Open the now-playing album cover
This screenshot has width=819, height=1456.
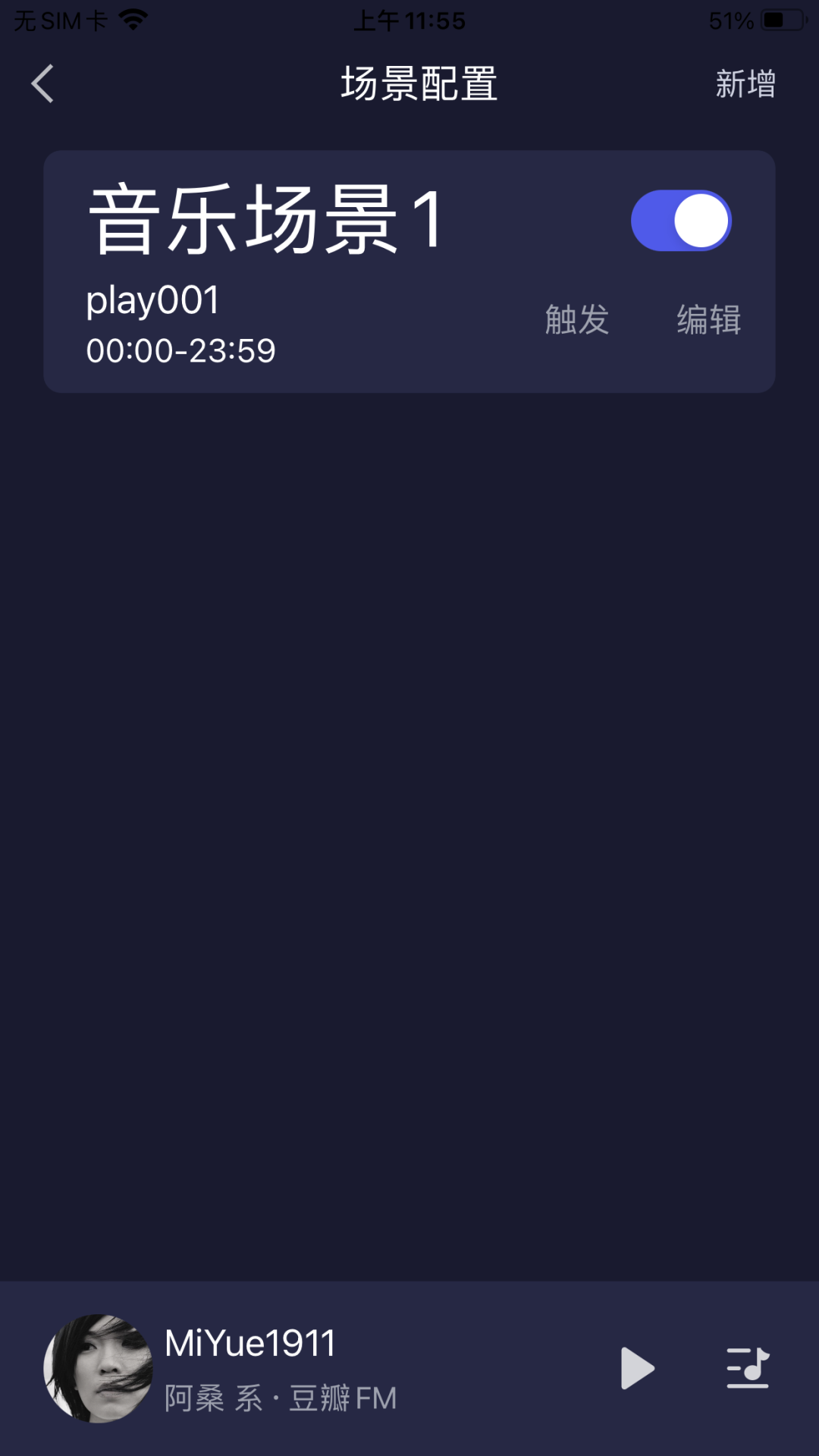pyautogui.click(x=99, y=1368)
